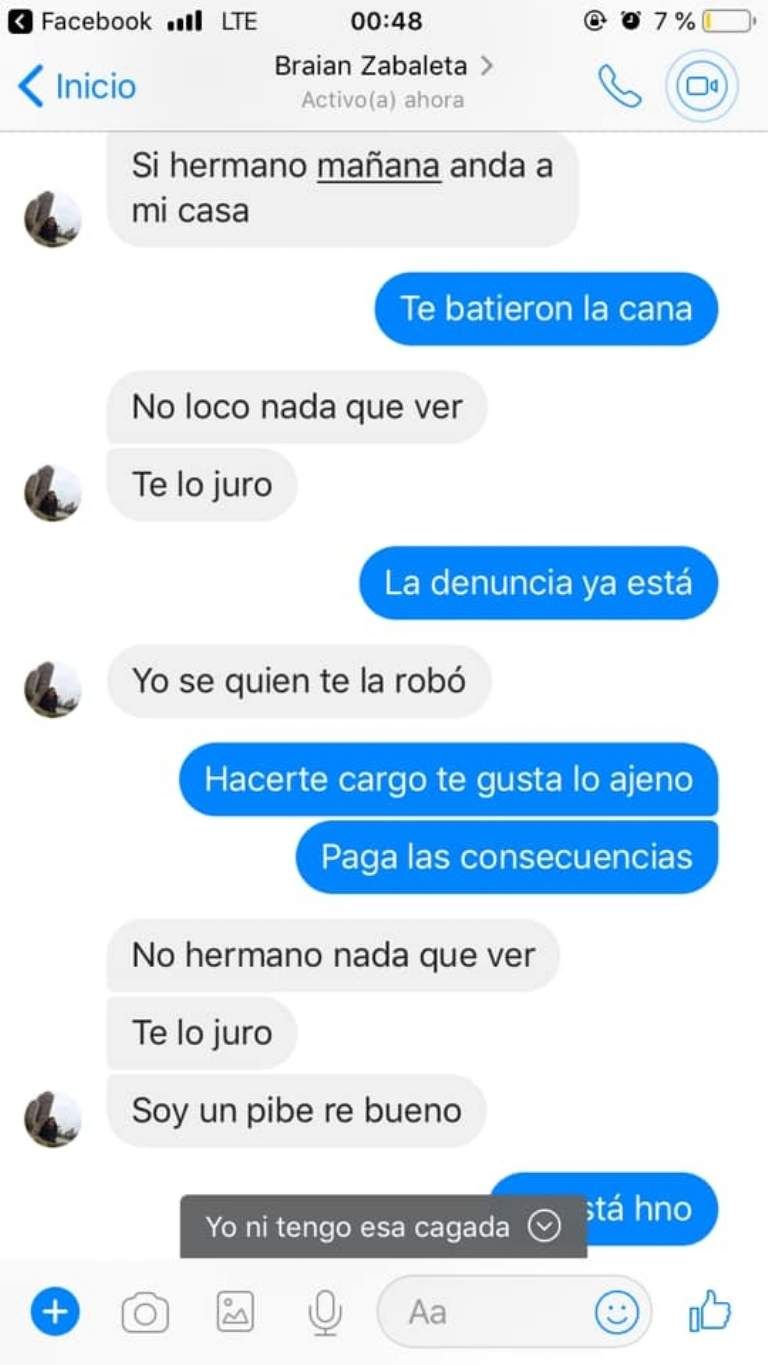Viewport: 768px width, 1365px height.
Task: Start a voice call with Braian
Action: click(619, 87)
